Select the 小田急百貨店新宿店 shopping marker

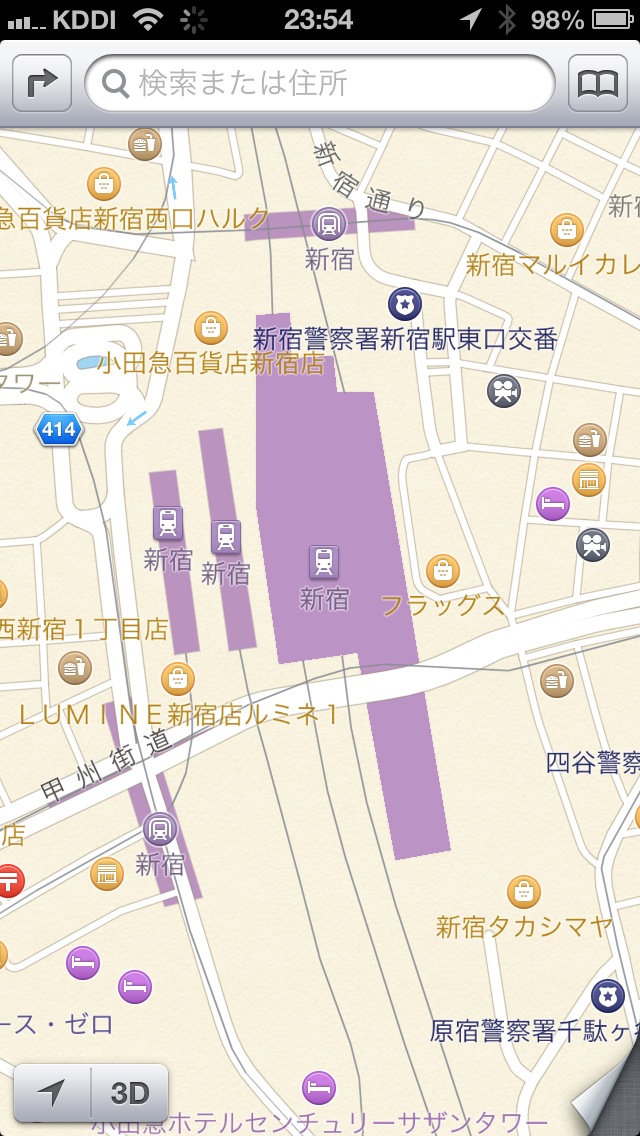(x=211, y=327)
